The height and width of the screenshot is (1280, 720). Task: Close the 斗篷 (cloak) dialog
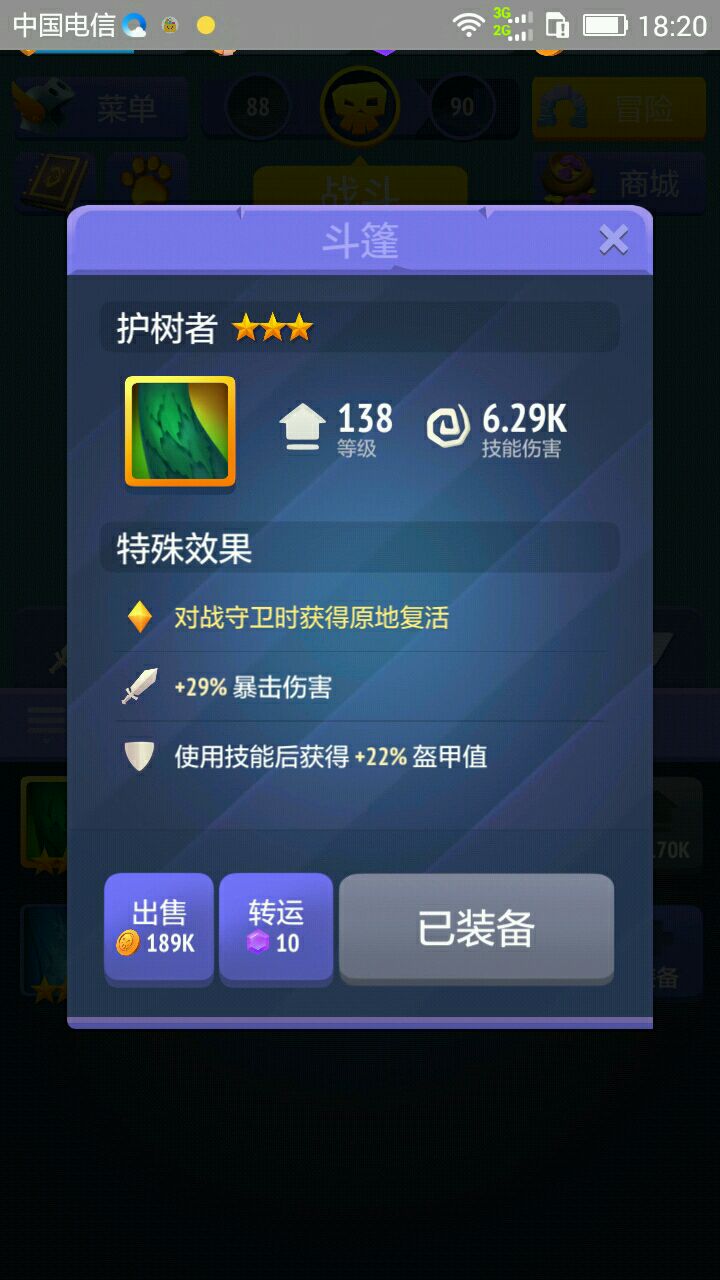613,240
